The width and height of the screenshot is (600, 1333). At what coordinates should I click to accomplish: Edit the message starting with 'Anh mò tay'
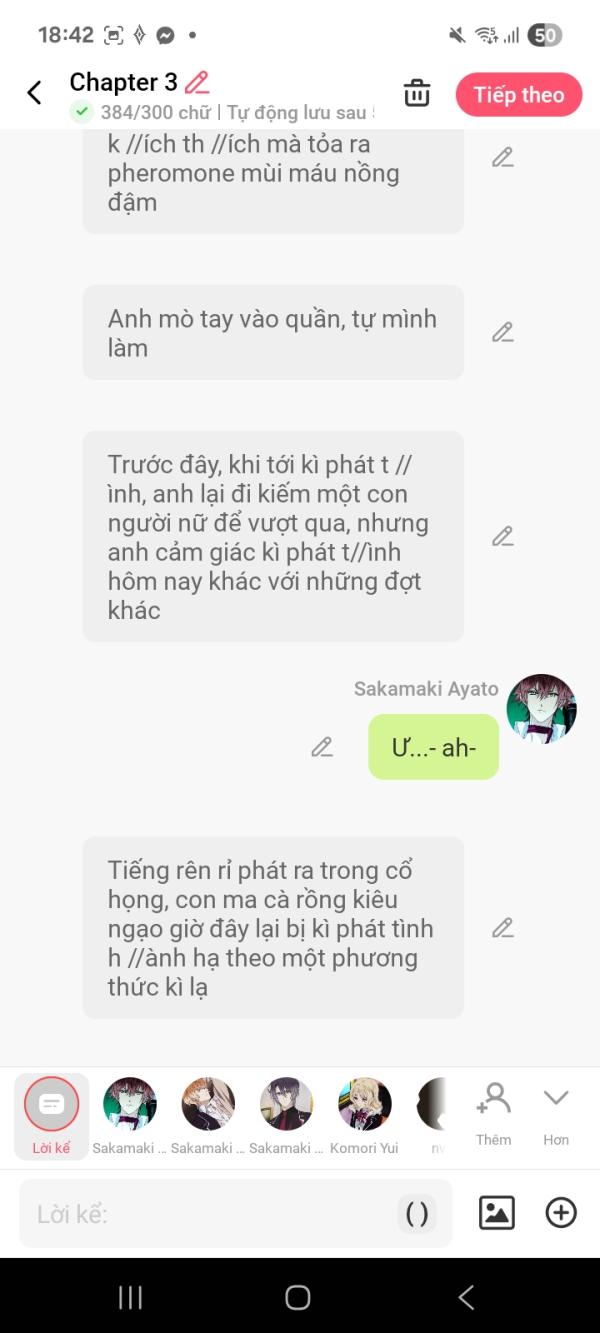tap(502, 332)
